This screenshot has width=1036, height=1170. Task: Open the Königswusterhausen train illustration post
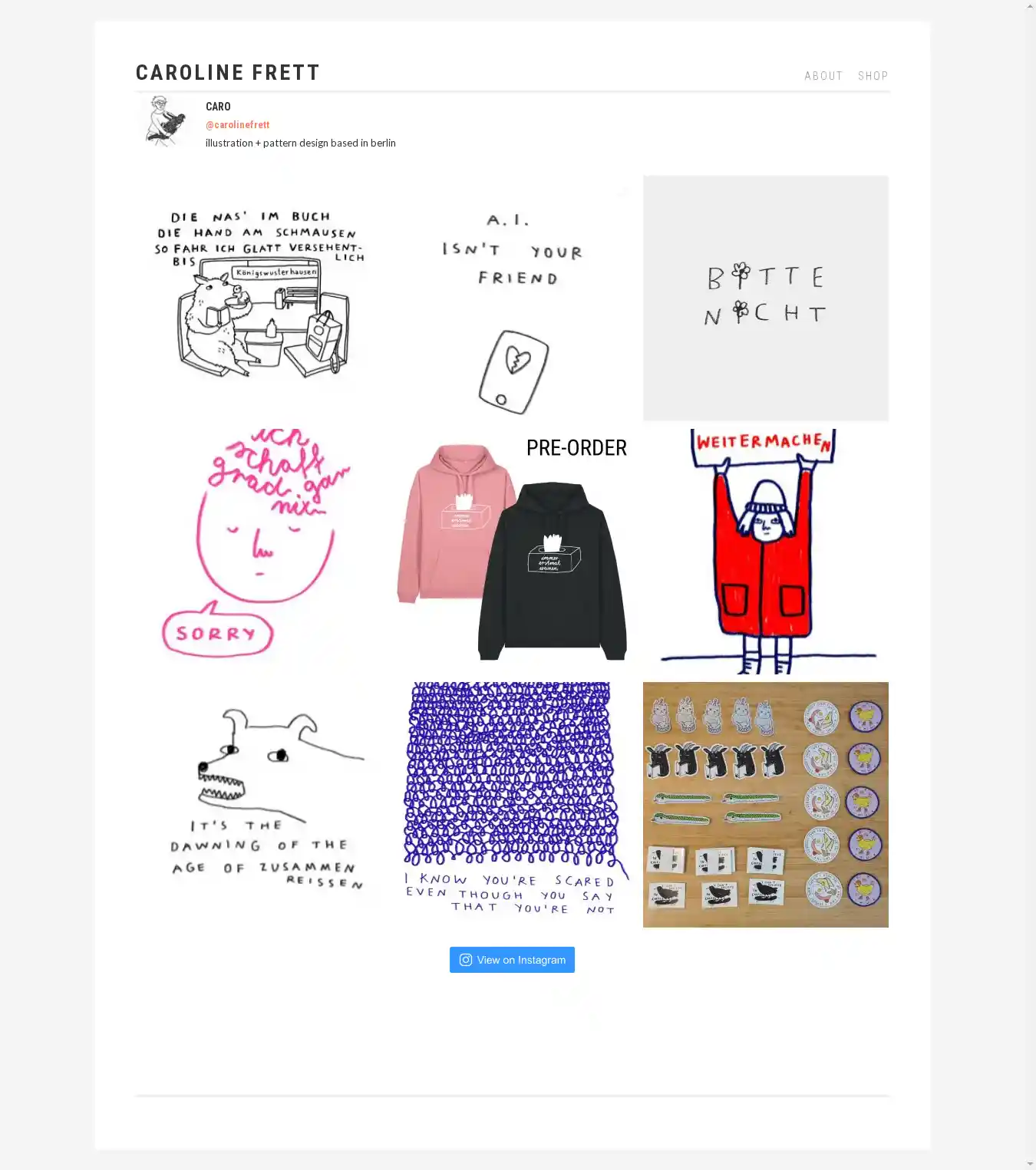point(259,298)
